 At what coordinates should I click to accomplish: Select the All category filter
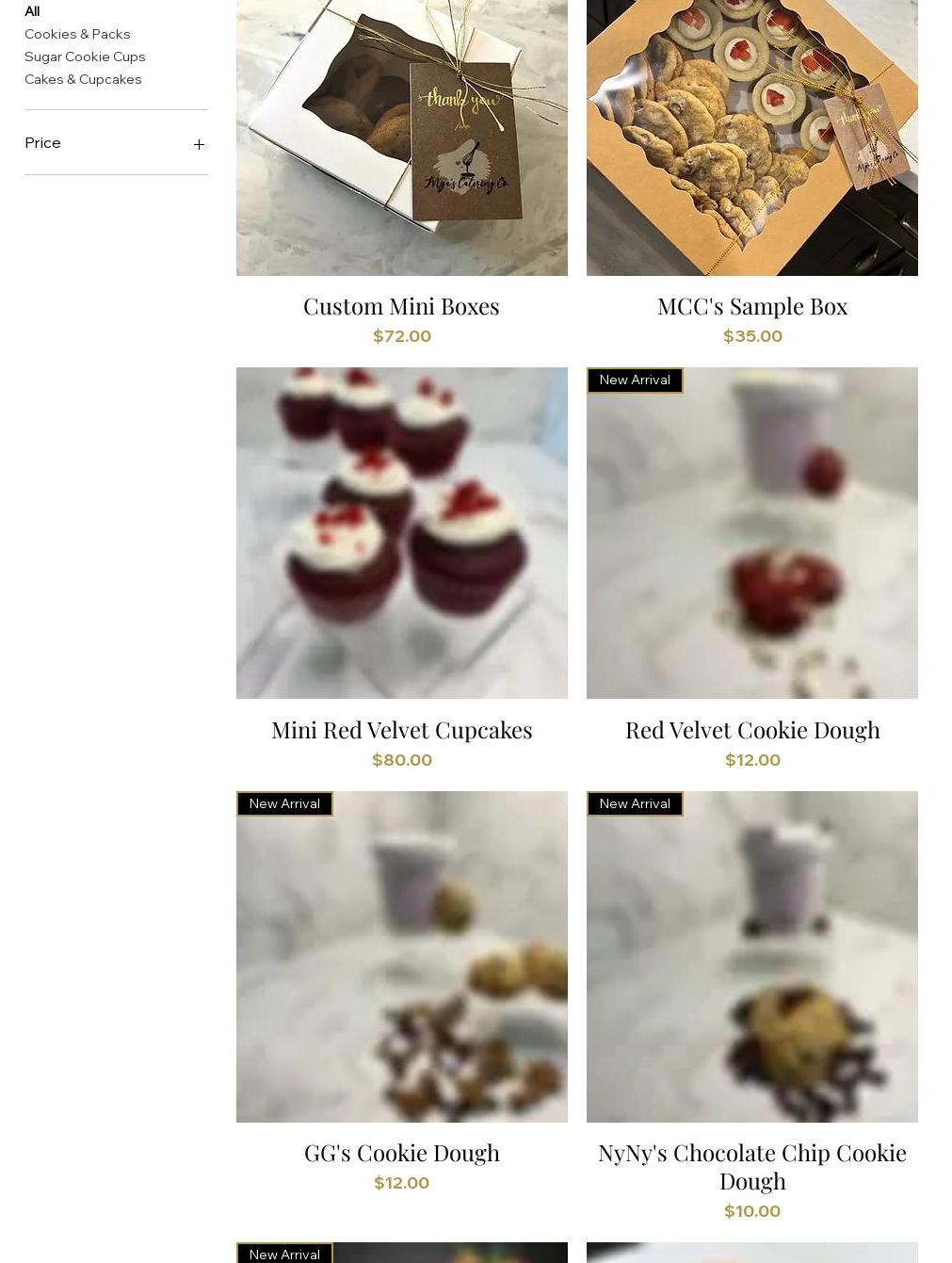32,11
